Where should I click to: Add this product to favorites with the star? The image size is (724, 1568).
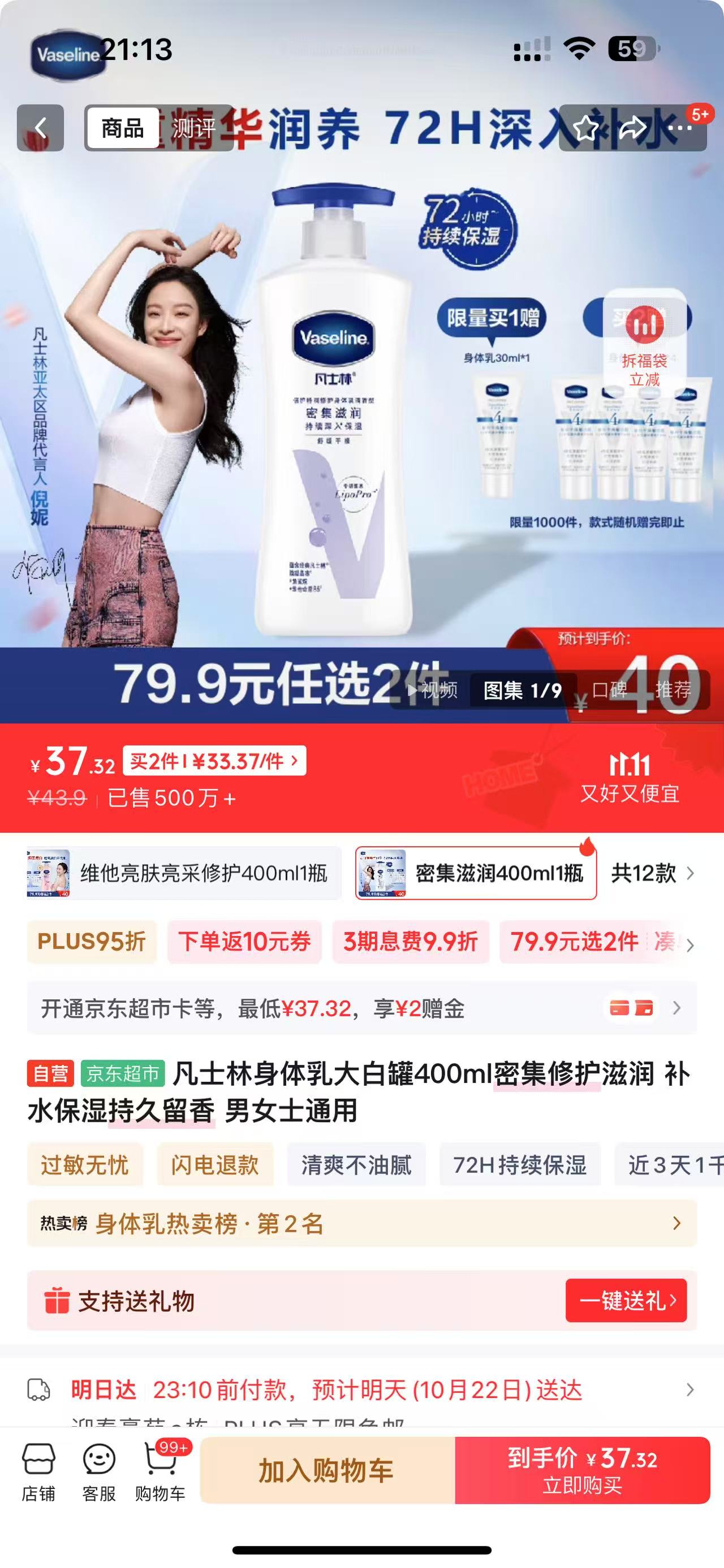point(585,128)
